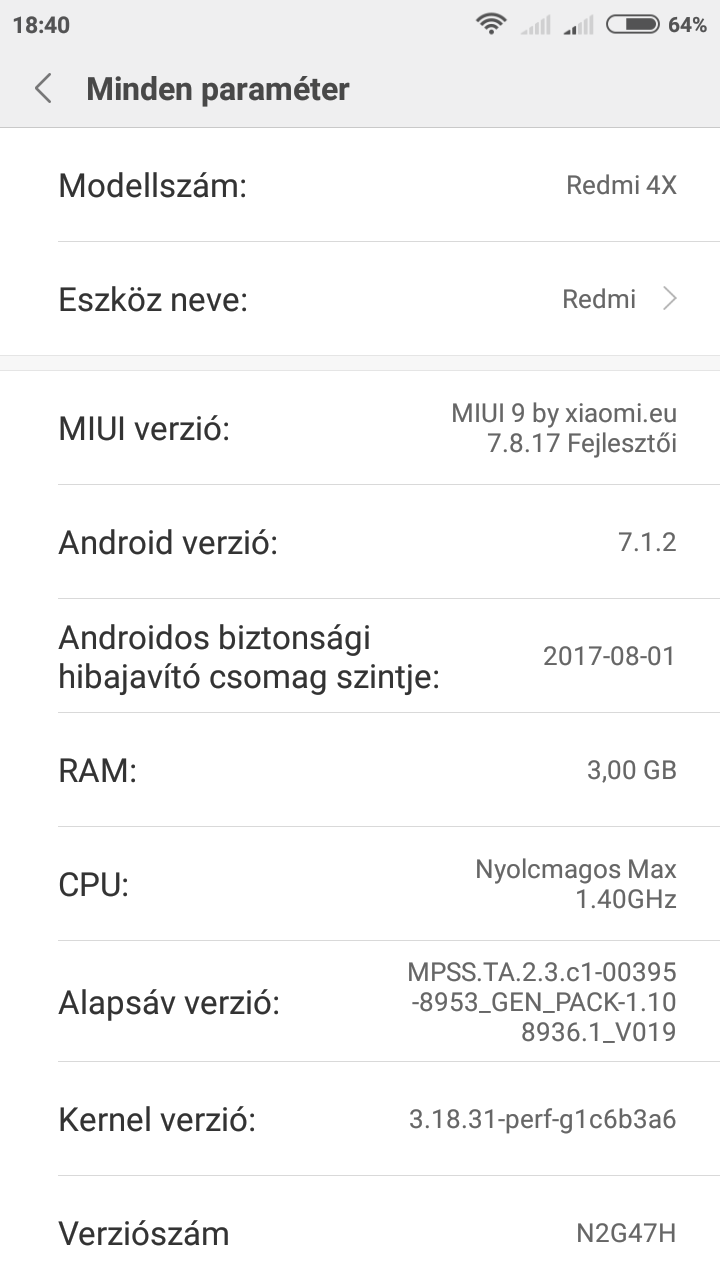
Task: Go back from Minden paraméter
Action: pos(43,89)
